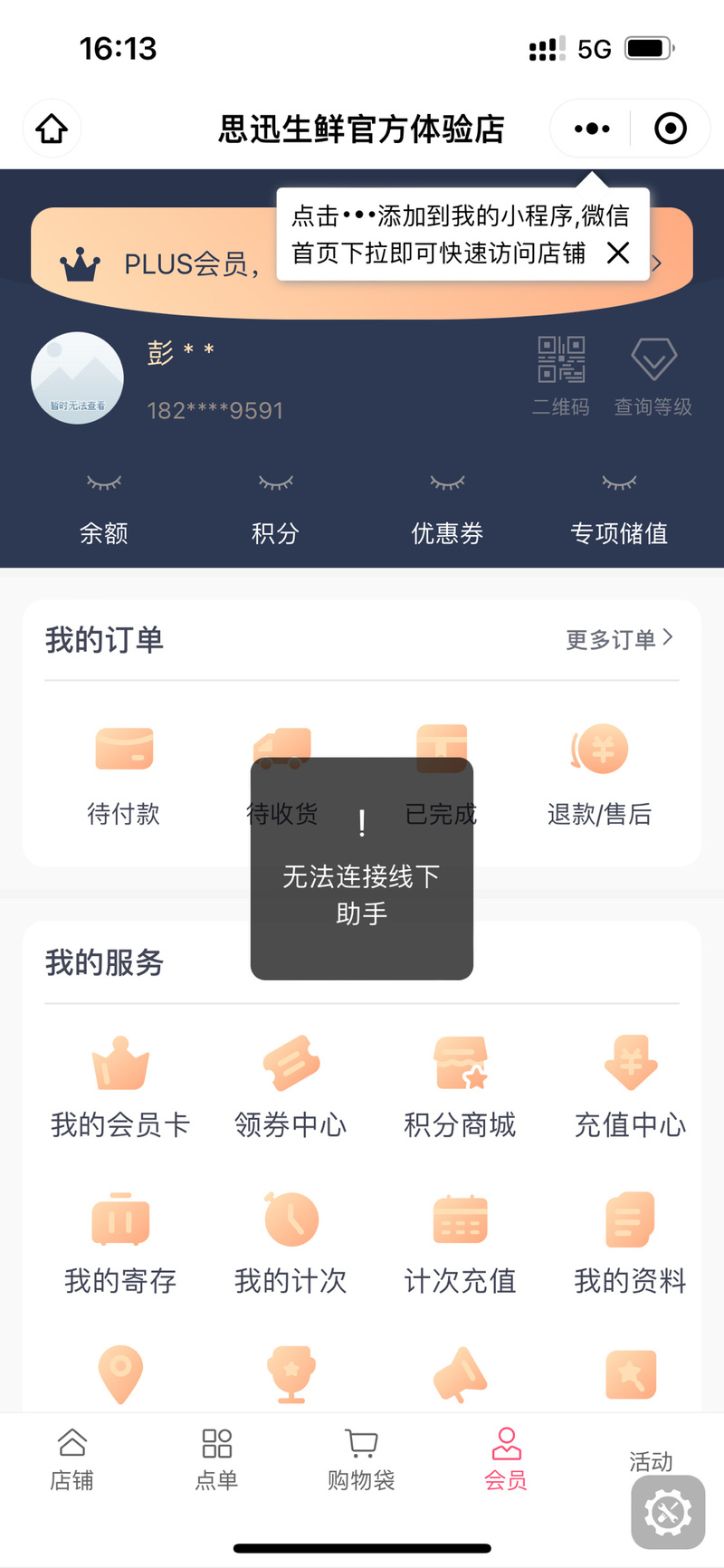Viewport: 724px width, 1568px height.
Task: Go to the mini program home icon
Action: [x=52, y=129]
